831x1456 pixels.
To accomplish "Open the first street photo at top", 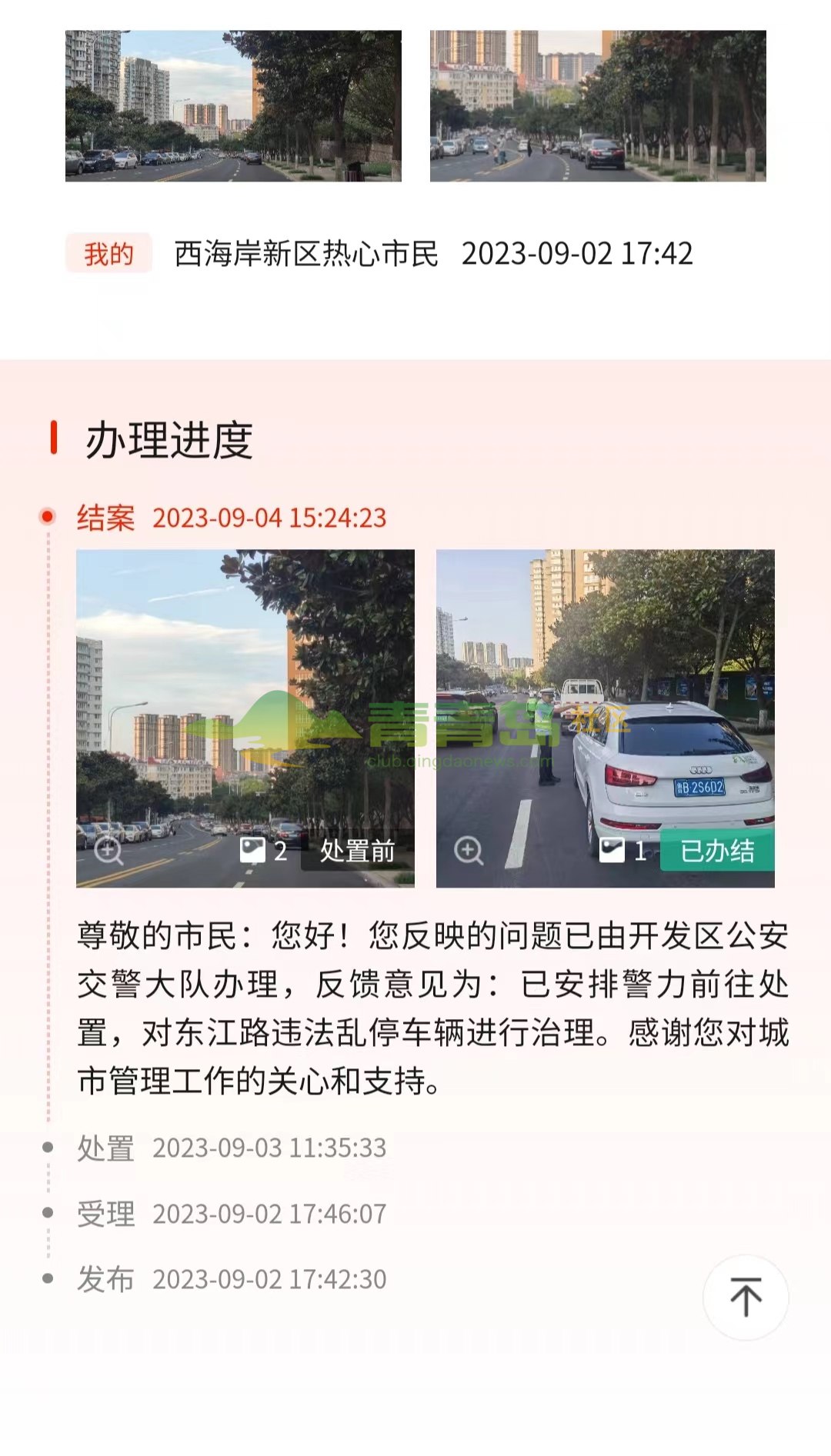I will pyautogui.click(x=233, y=106).
